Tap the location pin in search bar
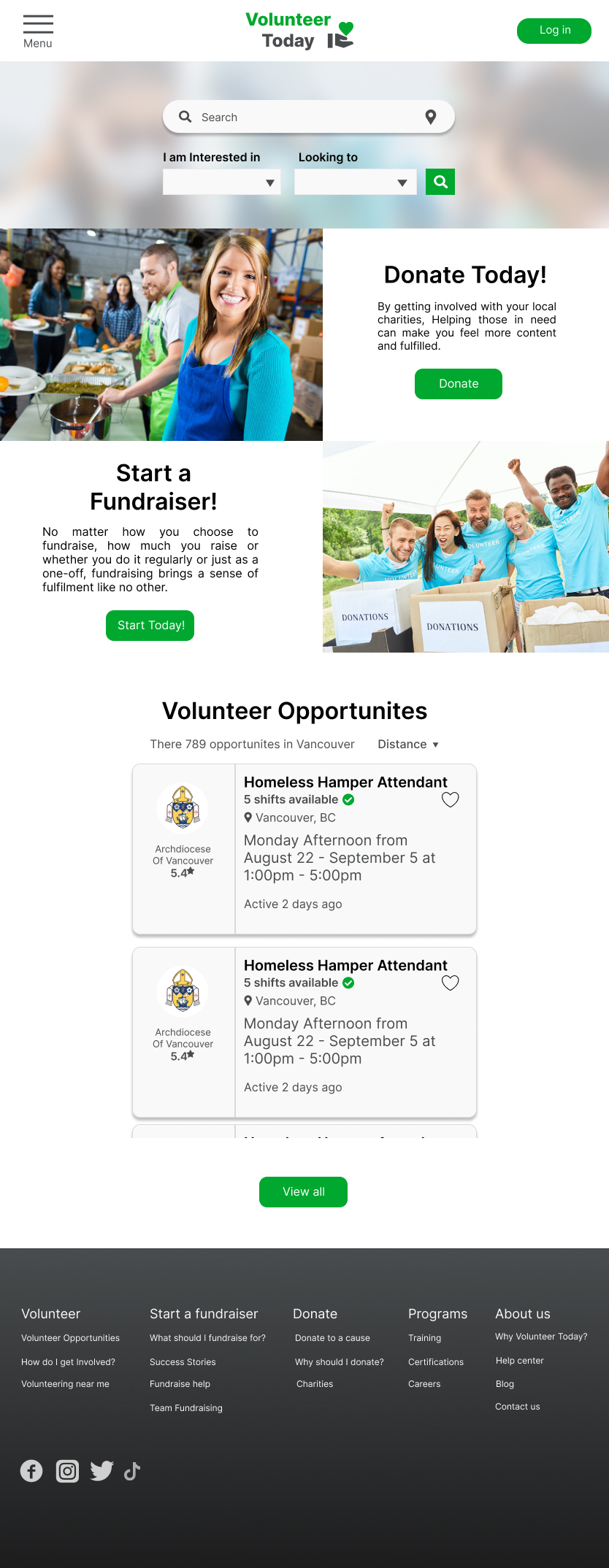The height and width of the screenshot is (1568, 609). (431, 117)
